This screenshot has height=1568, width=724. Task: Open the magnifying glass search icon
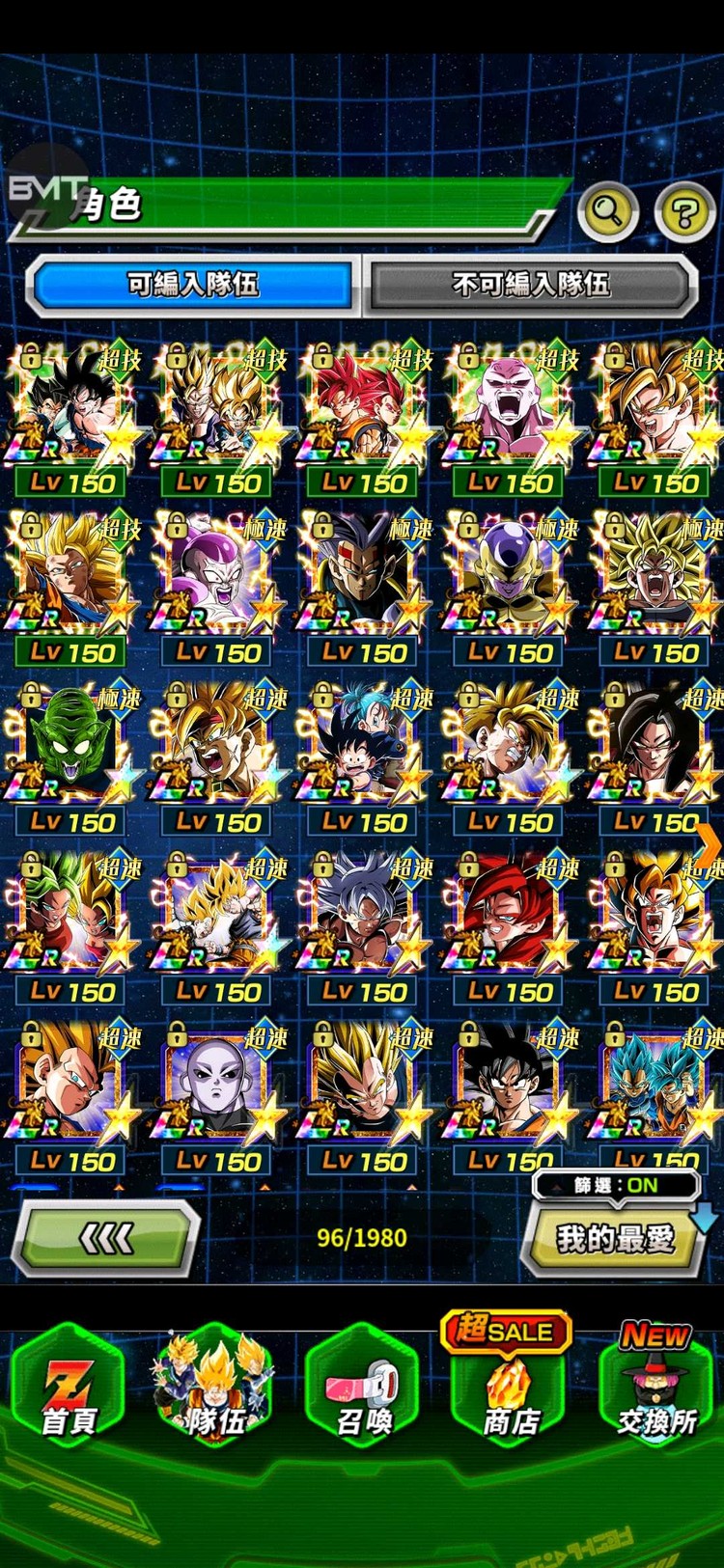(x=607, y=210)
